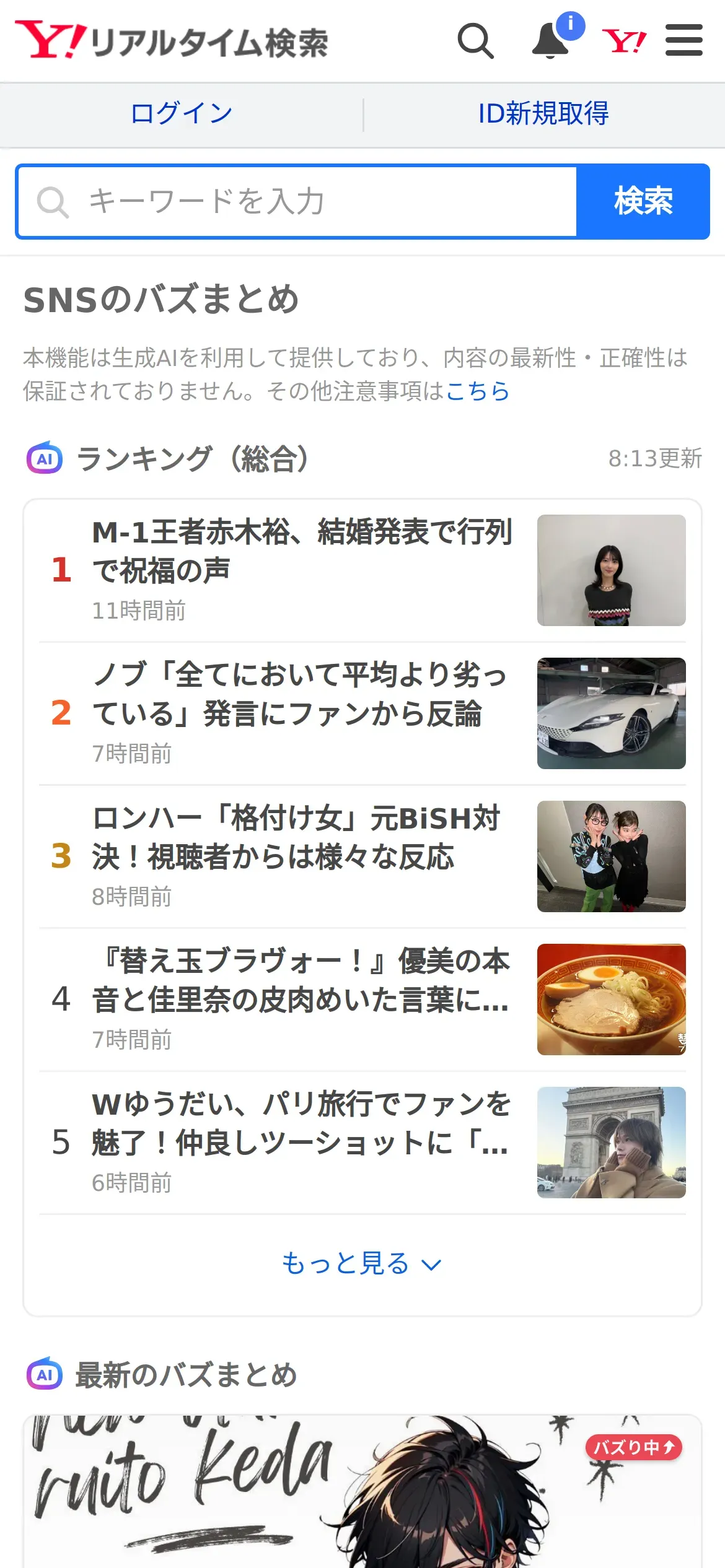Open rank 2 story about ノブ's remark
Screen dimensions: 725x1568
pos(300,694)
